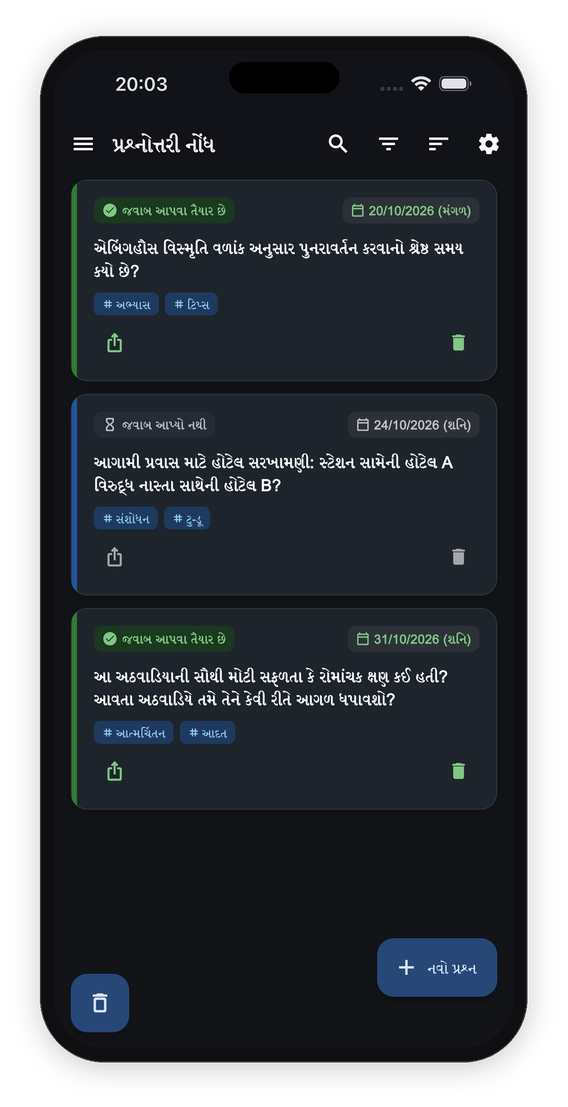Open the hamburger drawer menu
This screenshot has width=568, height=1107.
click(83, 145)
